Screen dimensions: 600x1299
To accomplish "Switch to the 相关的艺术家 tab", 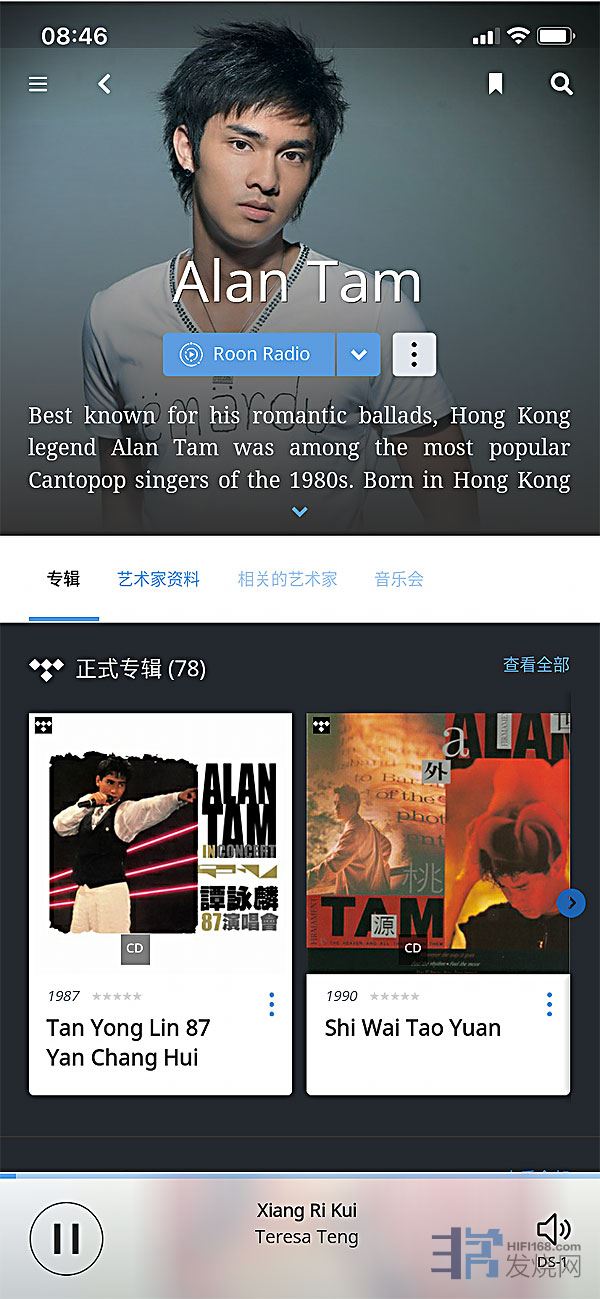I will (287, 579).
